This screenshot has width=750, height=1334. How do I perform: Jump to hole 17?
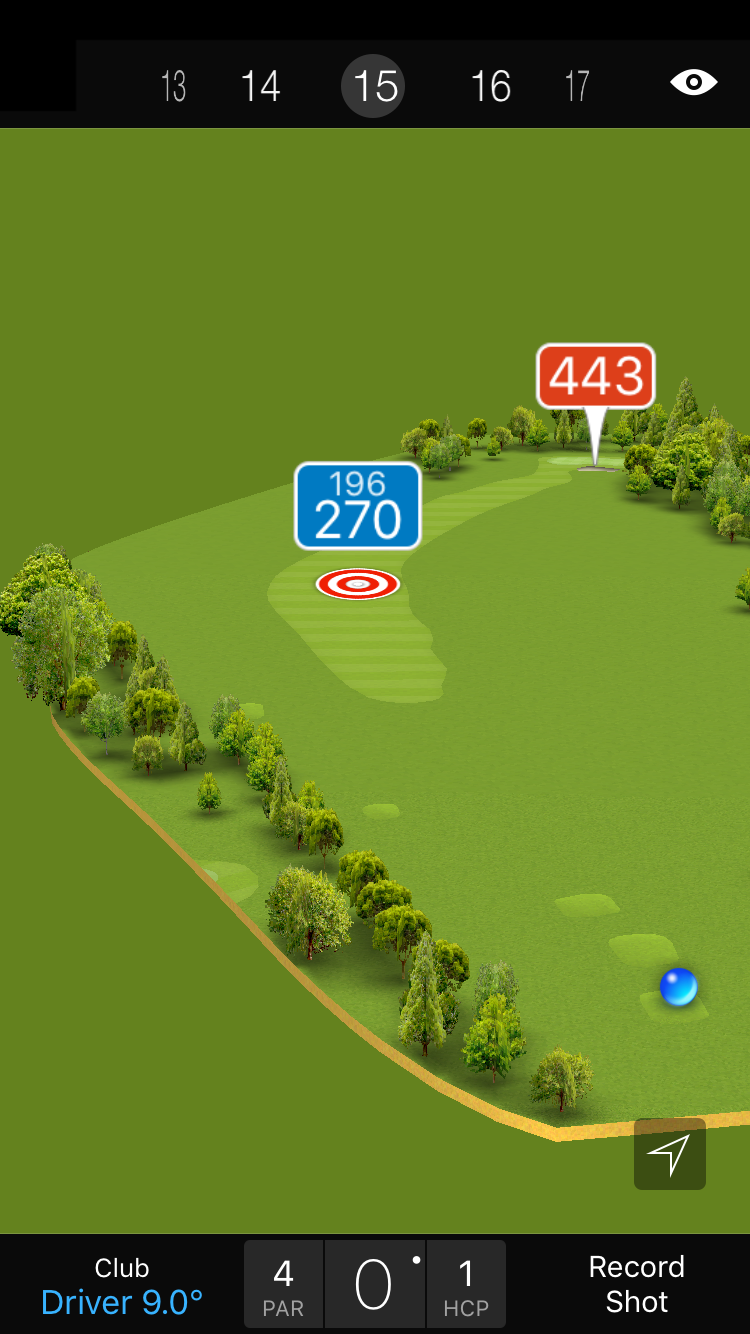[x=577, y=86]
